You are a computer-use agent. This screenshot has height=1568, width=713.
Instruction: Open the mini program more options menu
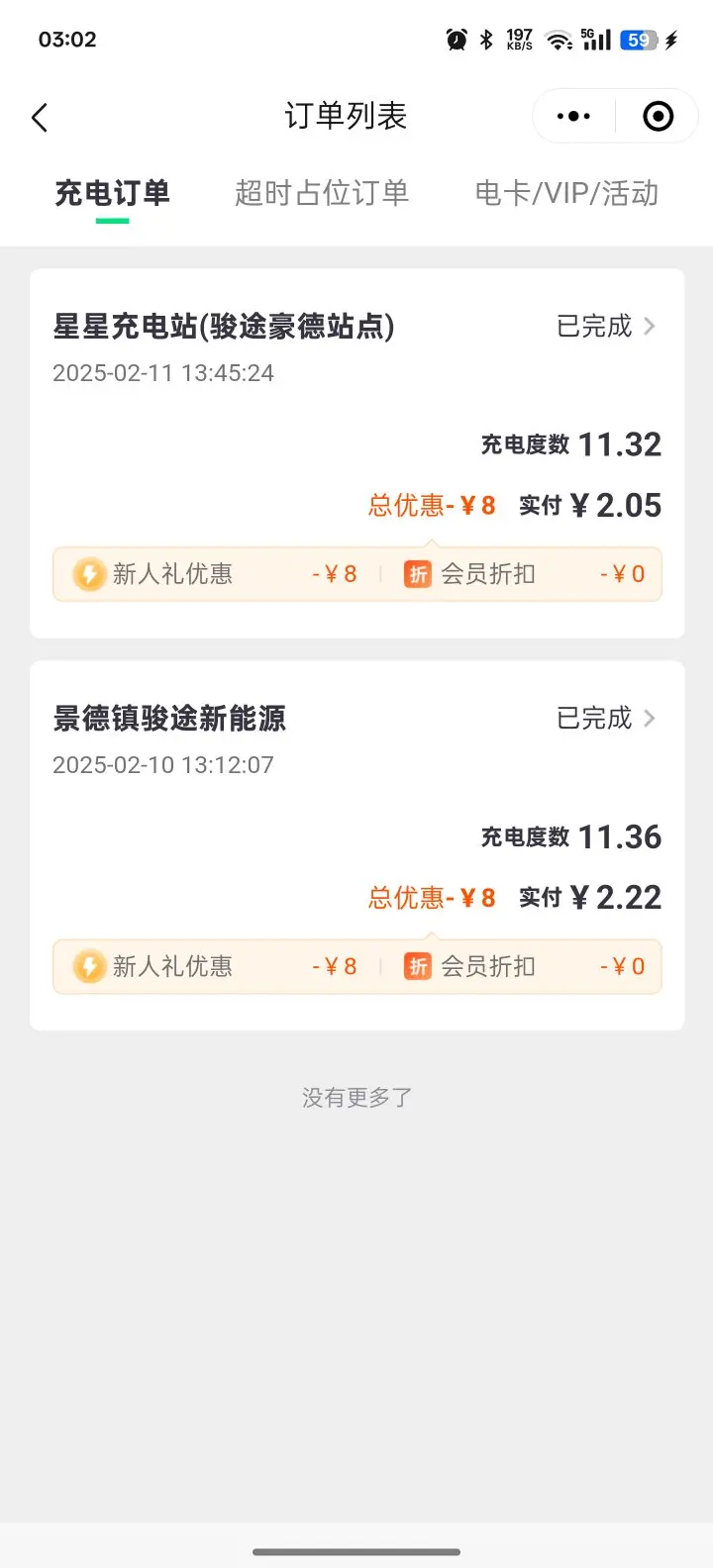573,117
